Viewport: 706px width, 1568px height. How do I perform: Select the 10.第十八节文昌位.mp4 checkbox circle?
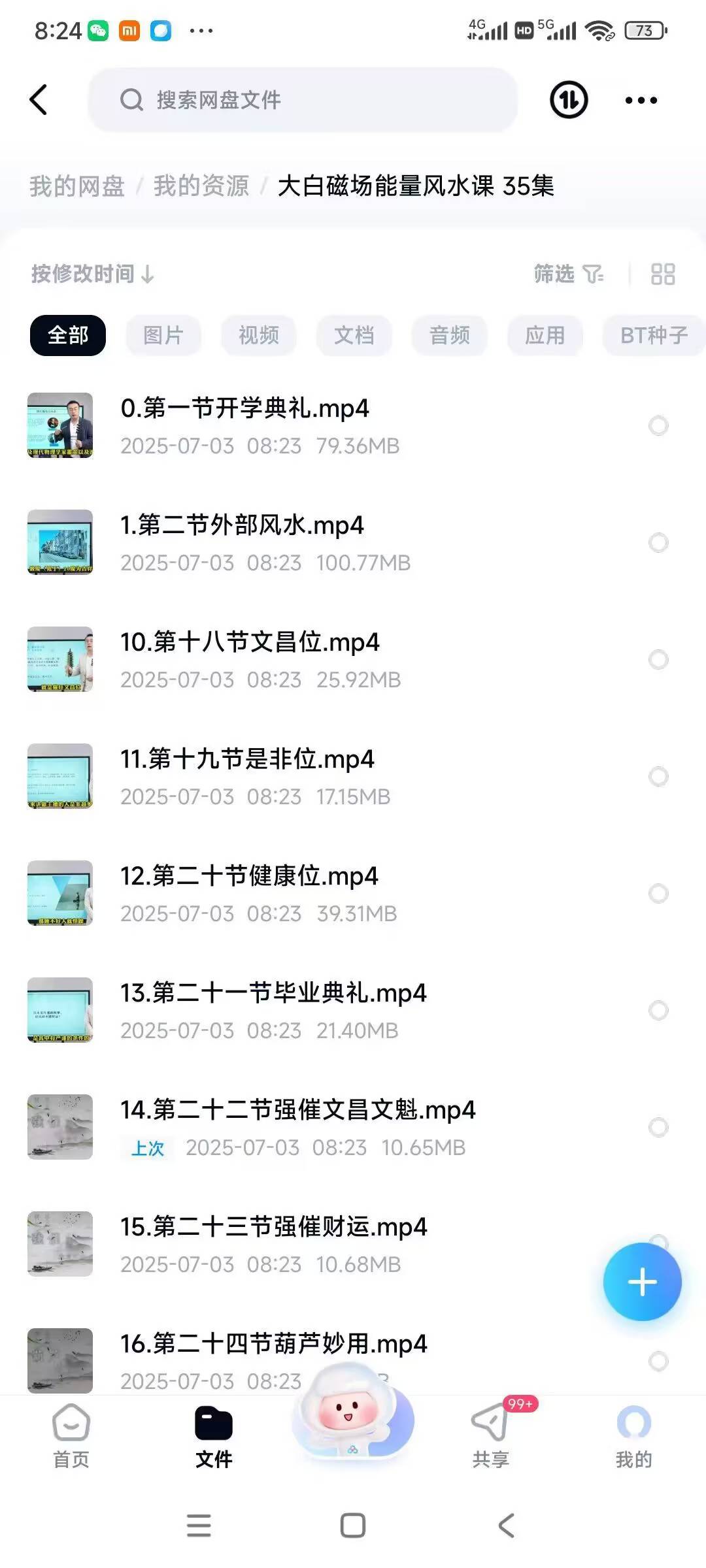pos(658,659)
